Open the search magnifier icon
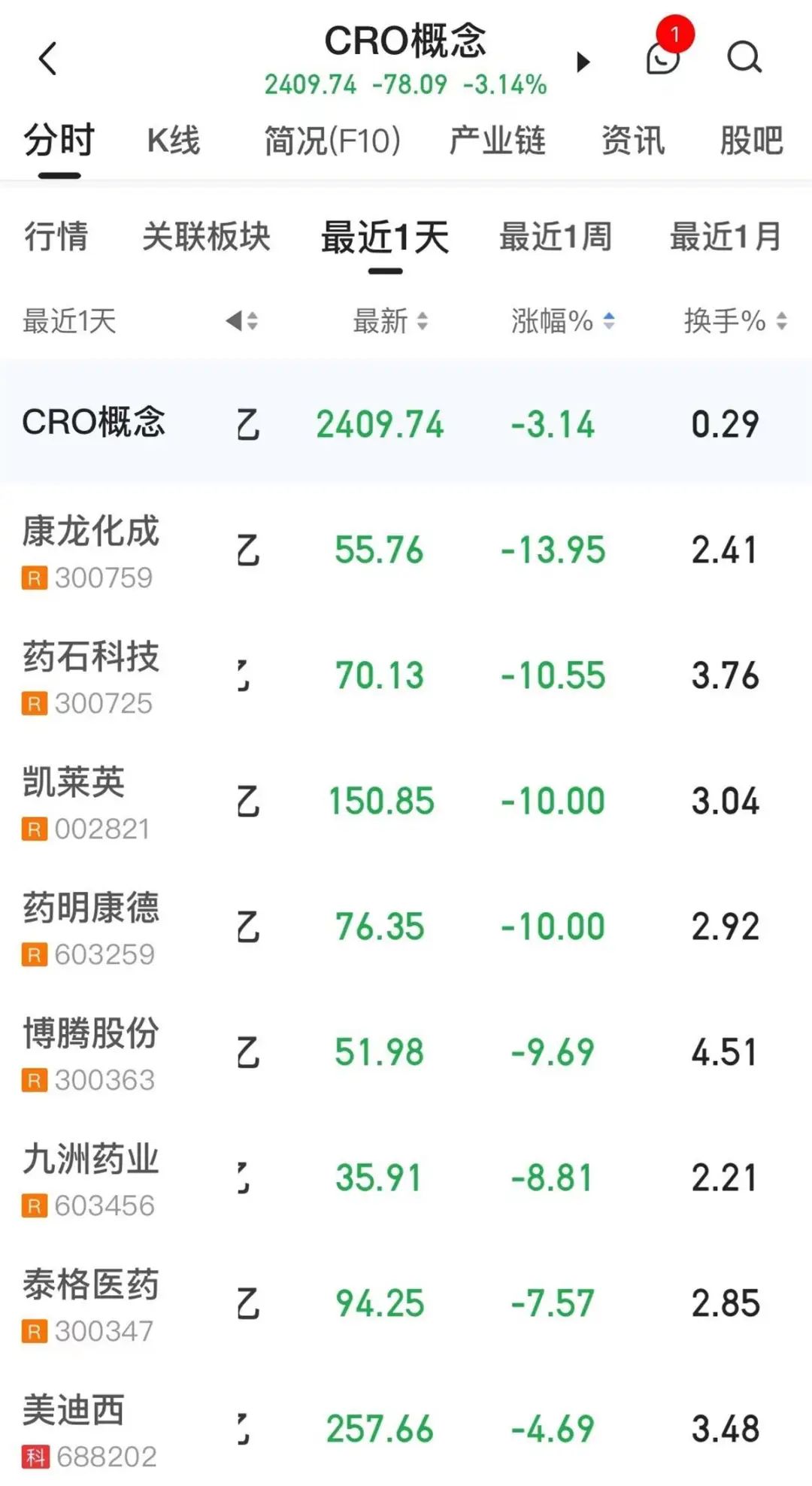 point(744,57)
